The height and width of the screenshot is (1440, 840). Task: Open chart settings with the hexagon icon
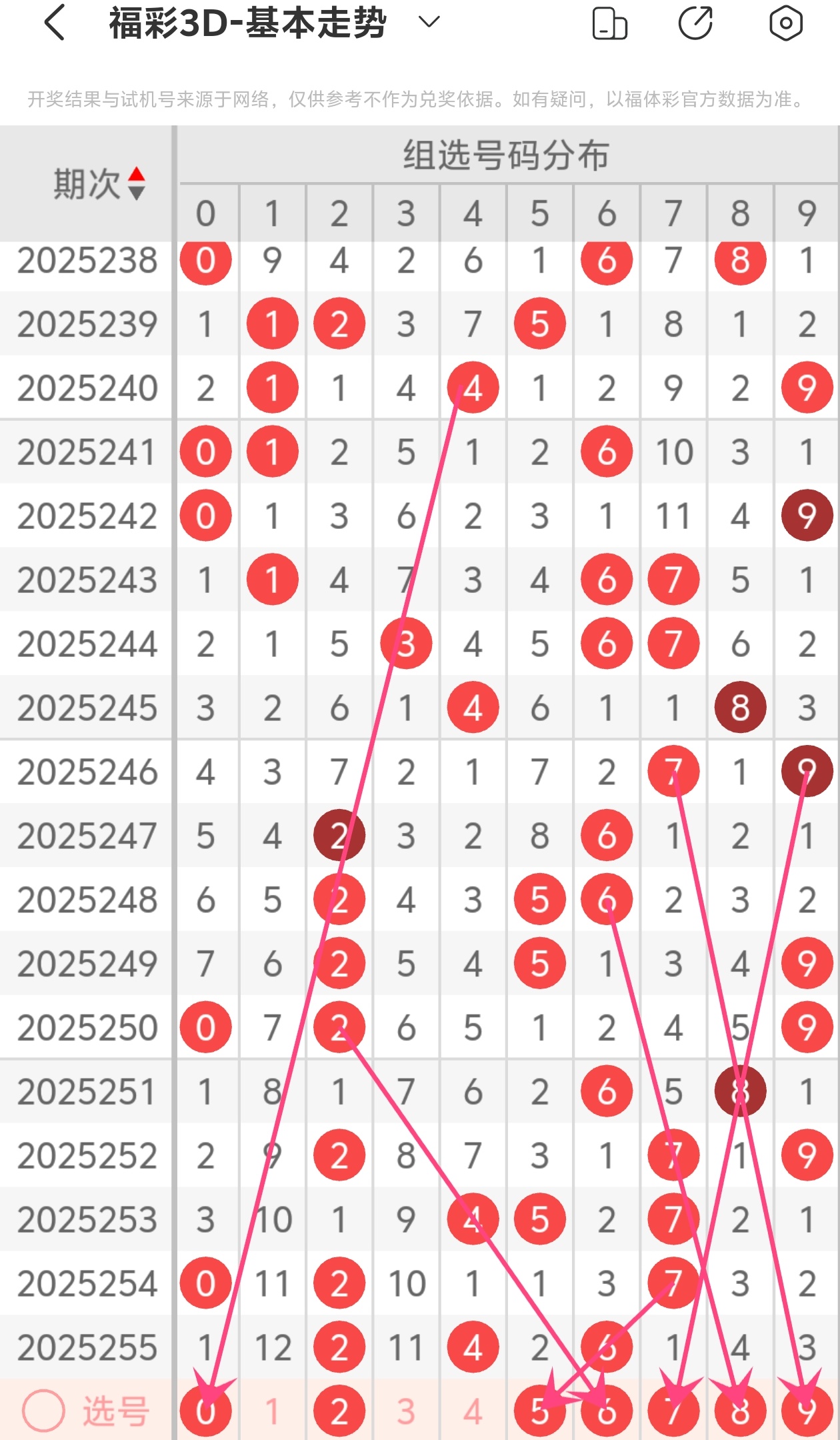click(x=785, y=23)
